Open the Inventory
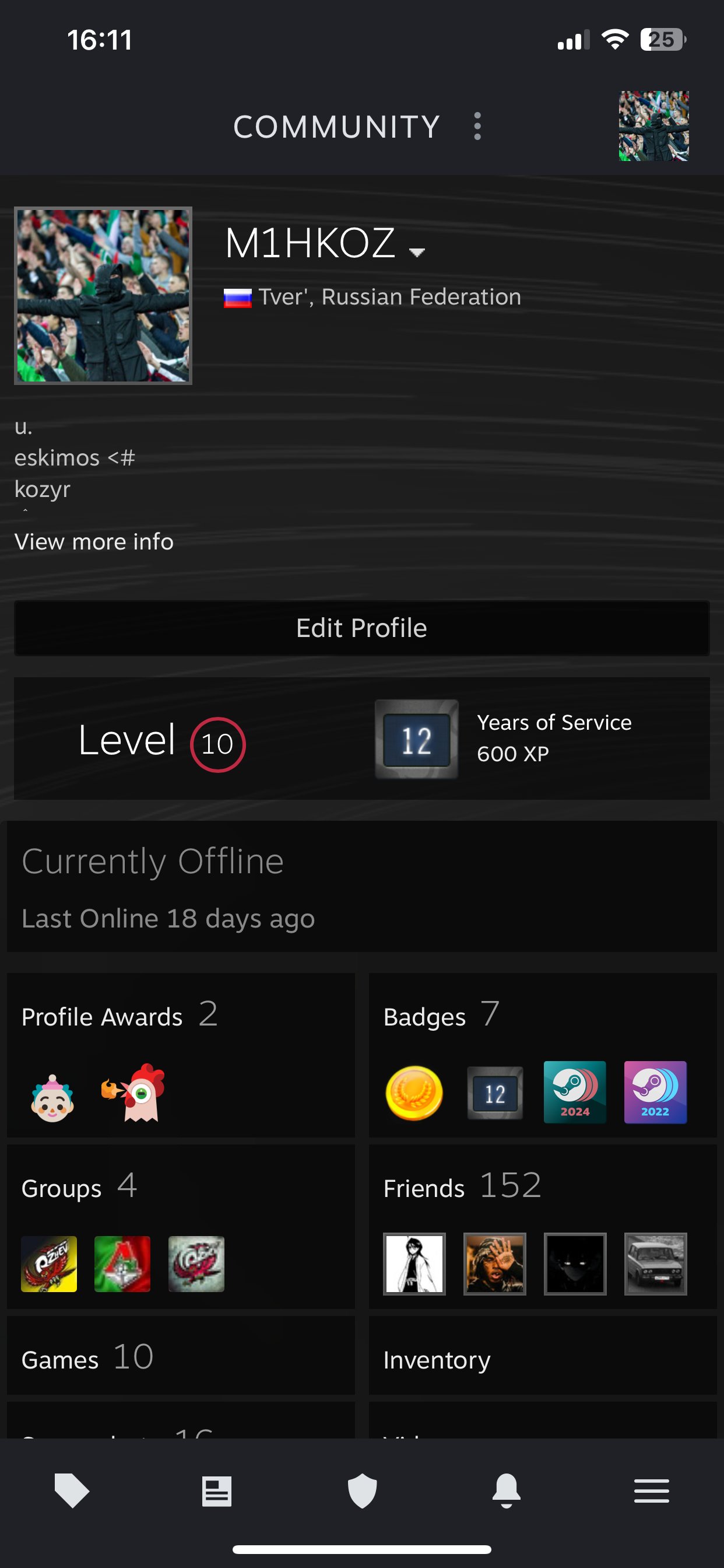724x1568 pixels. (x=437, y=1360)
